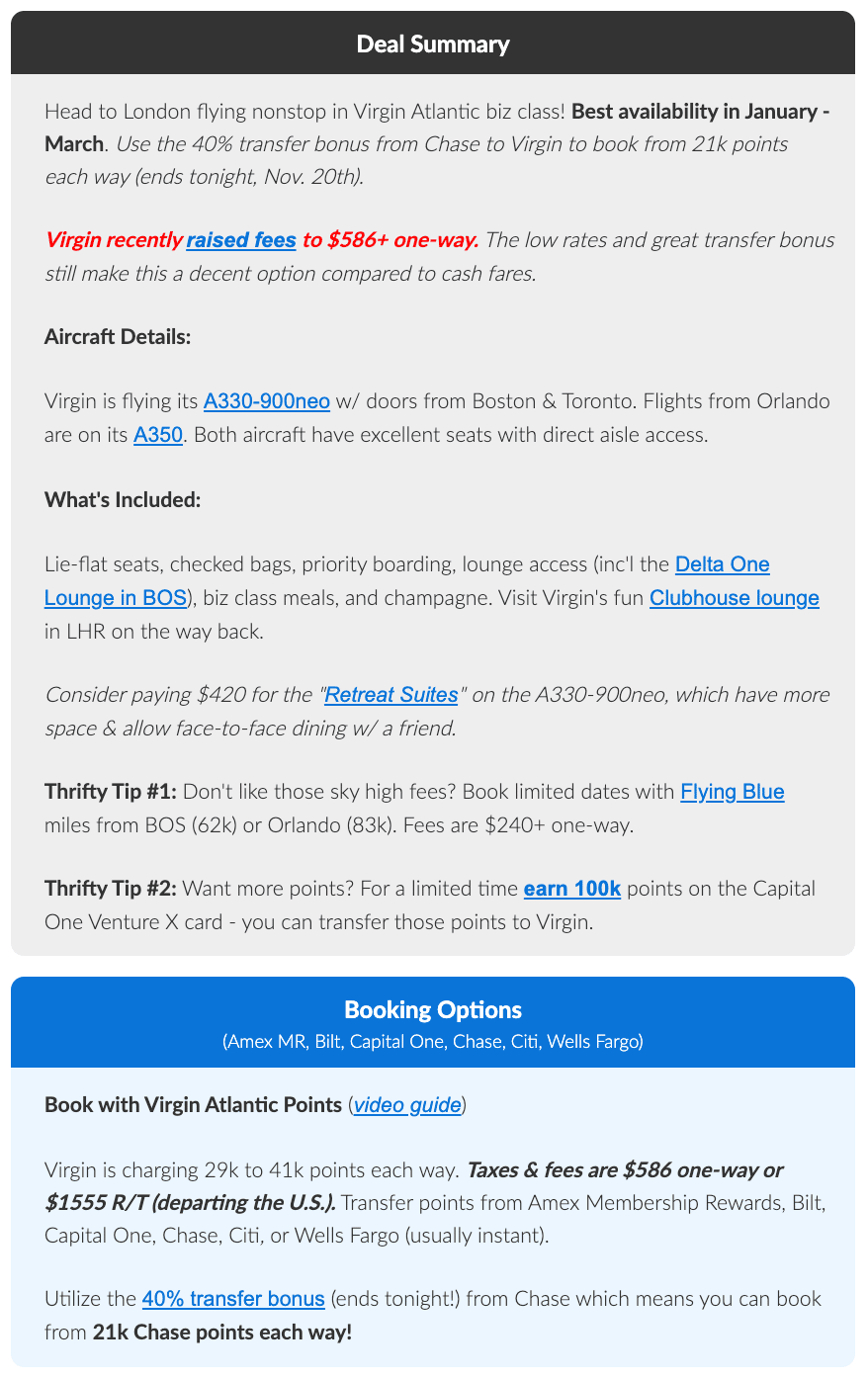The height and width of the screenshot is (1378, 868).
Task: Open the "raised fees" link
Action: 241,240
